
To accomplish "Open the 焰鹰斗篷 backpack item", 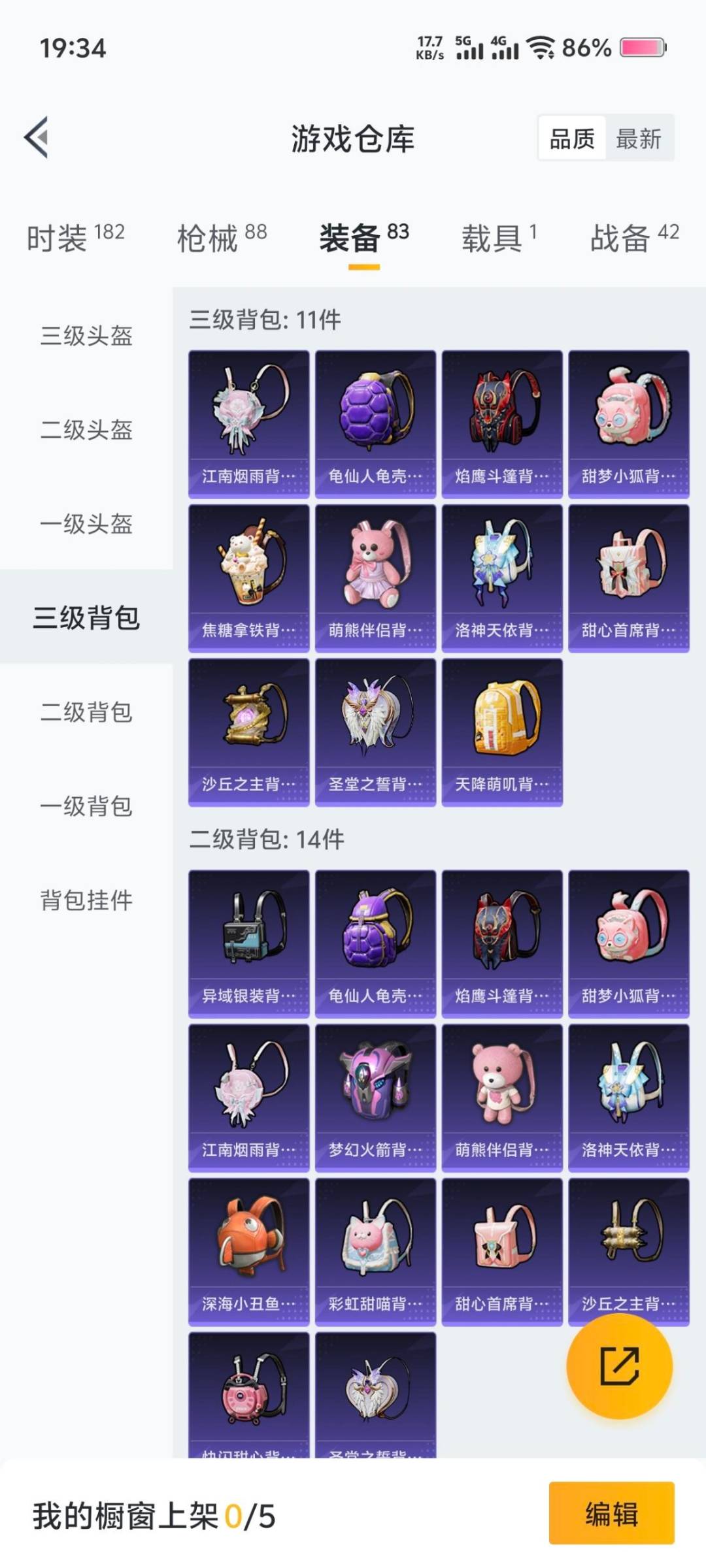I will pyautogui.click(x=501, y=421).
